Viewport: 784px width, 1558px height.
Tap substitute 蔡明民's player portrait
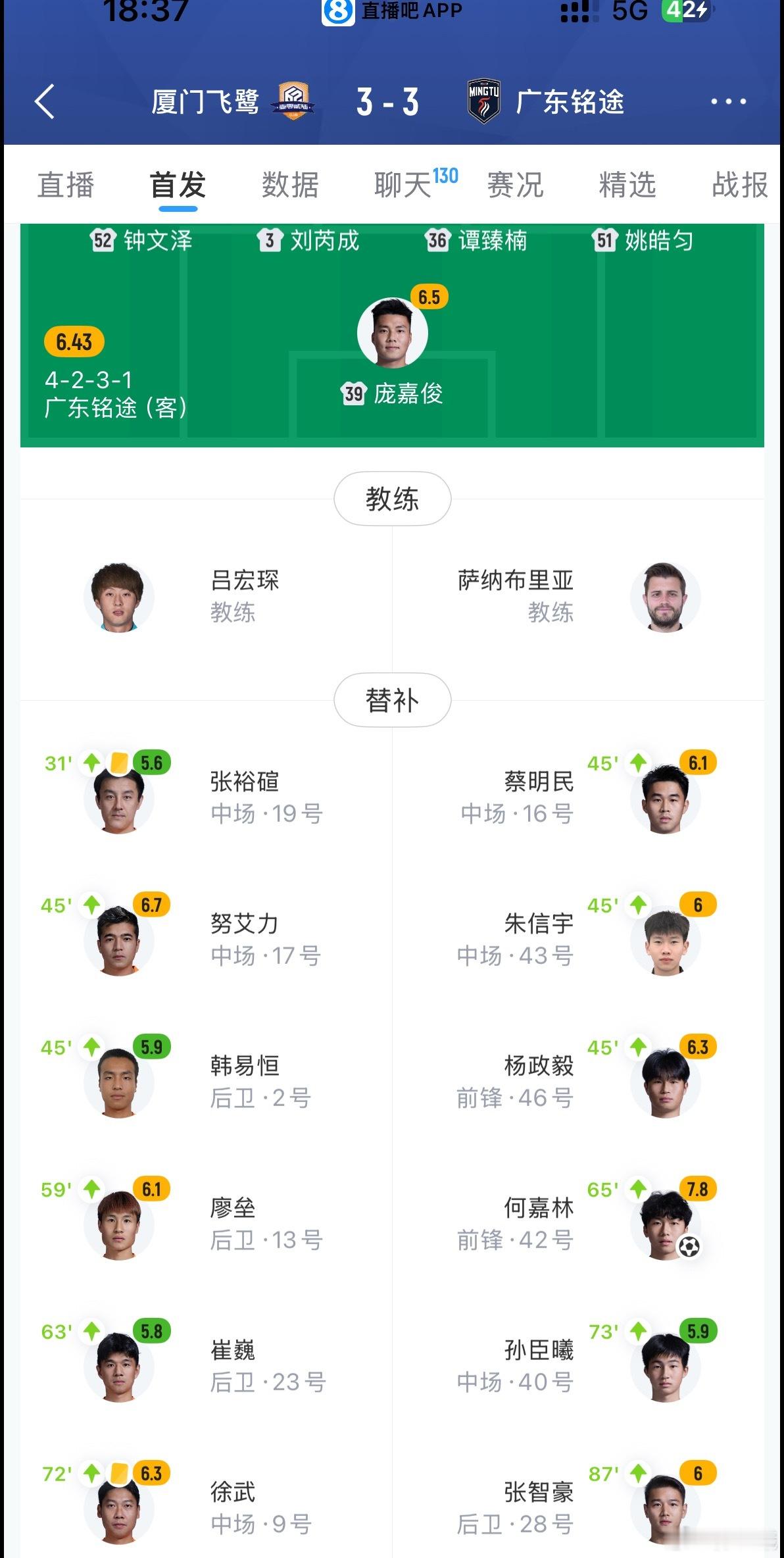click(x=666, y=798)
